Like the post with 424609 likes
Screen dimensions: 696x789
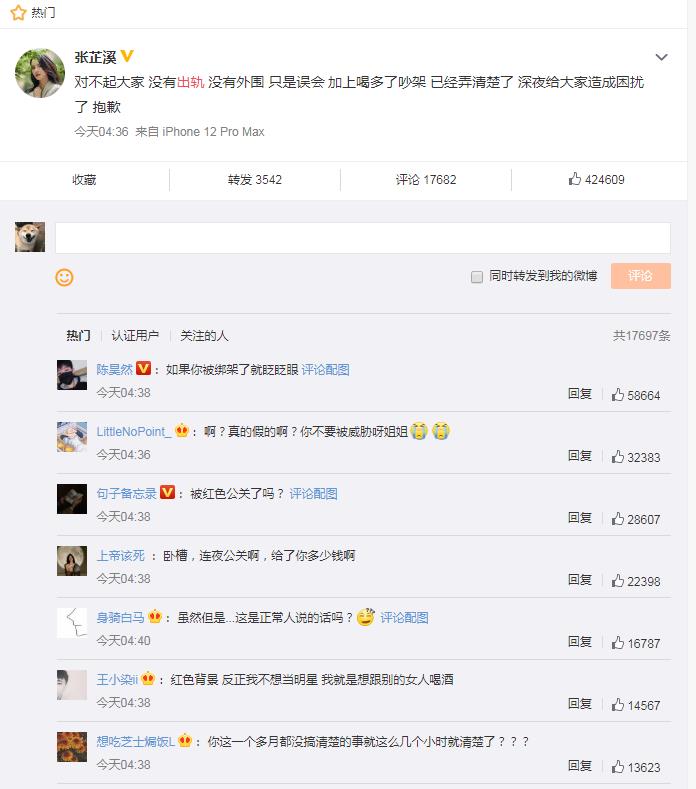point(597,180)
